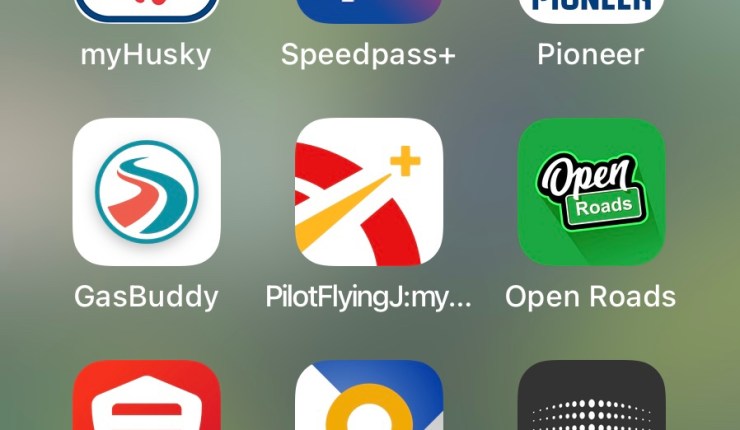Open the red shield app icon
The image size is (740, 430).
point(146,398)
